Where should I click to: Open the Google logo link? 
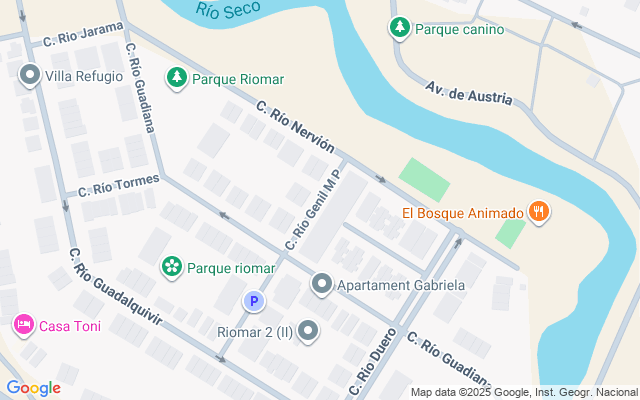[x=33, y=388]
